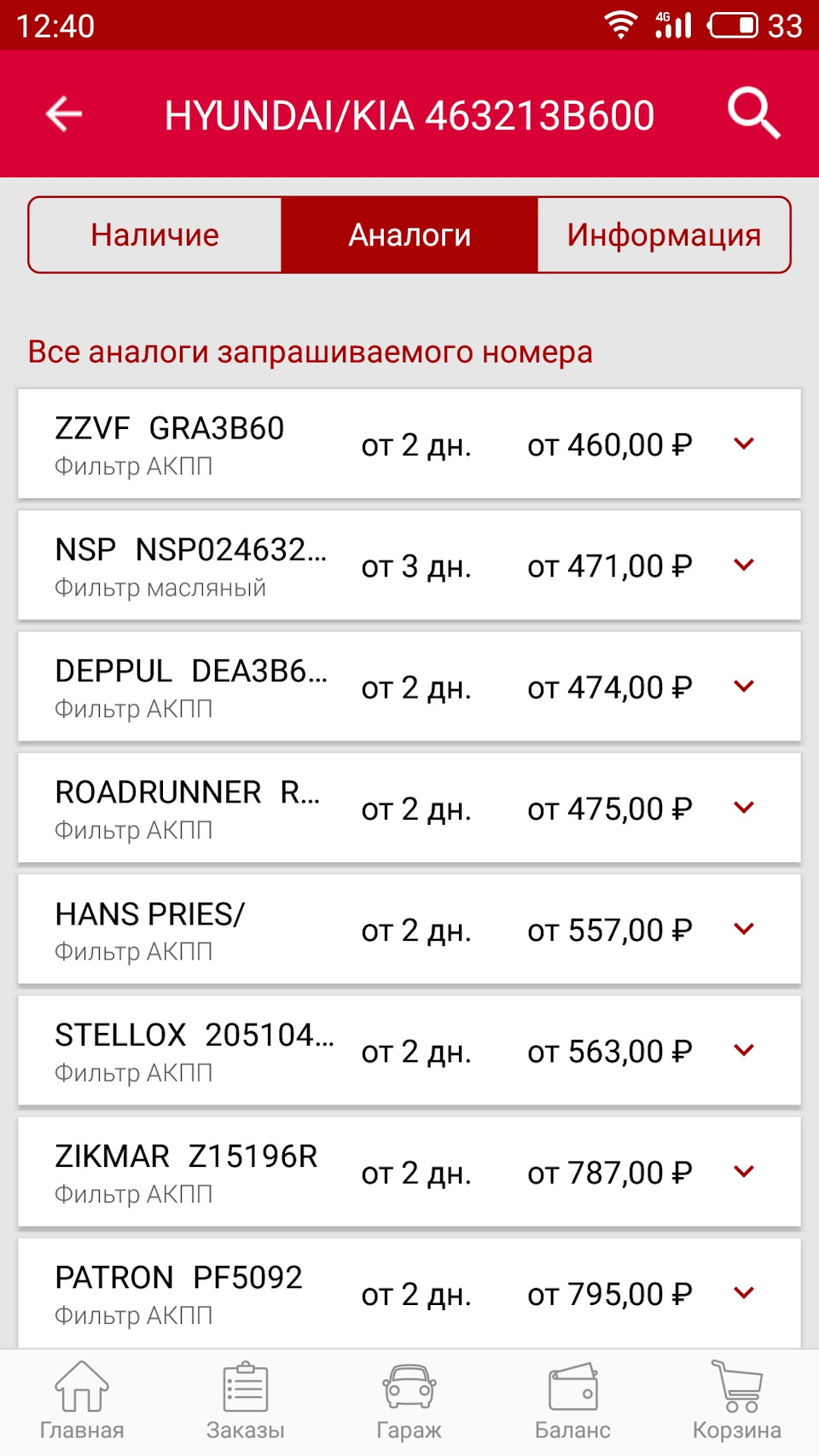The image size is (819, 1456).
Task: Expand the STELLOX 205104 listing
Action: [x=746, y=1051]
